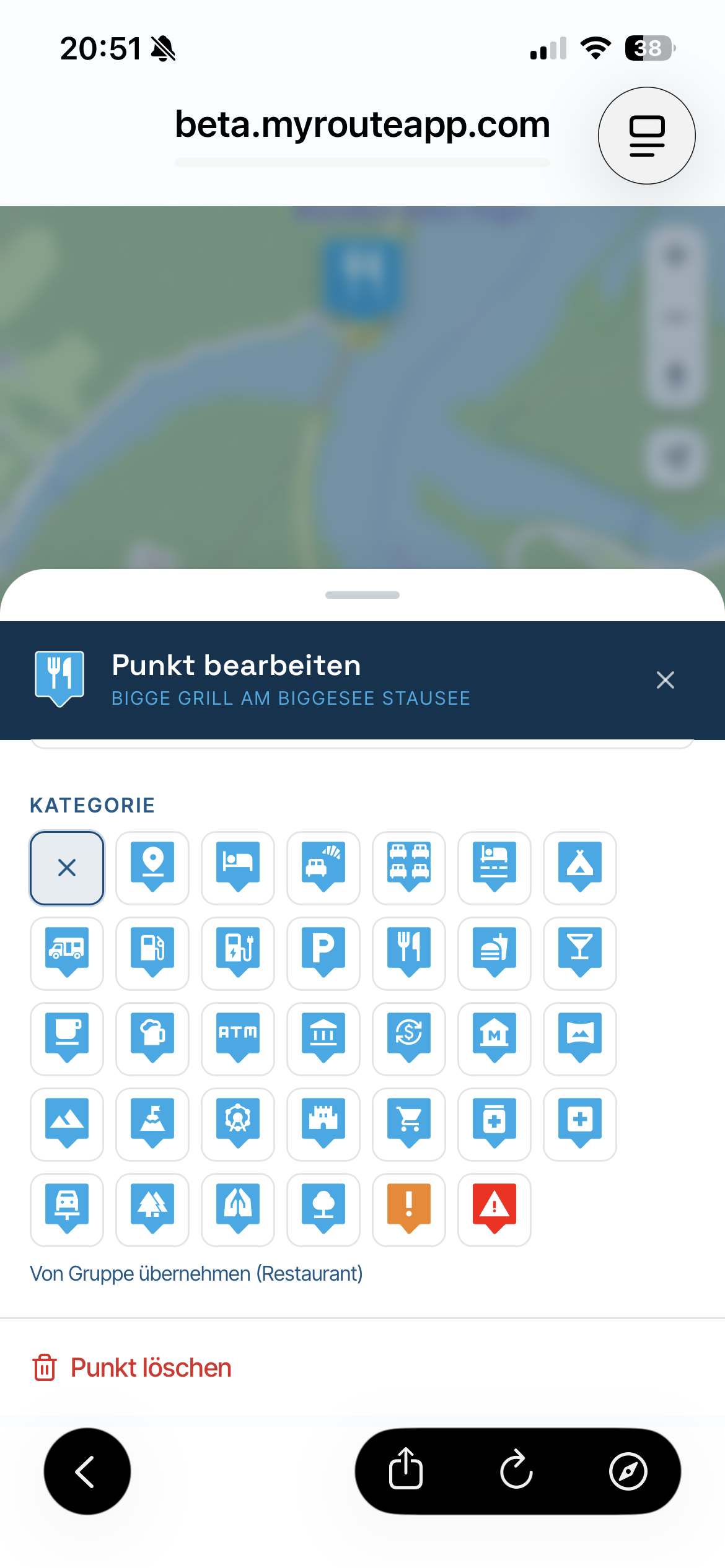The width and height of the screenshot is (725, 1568).
Task: Choose the hotel bed category icon
Action: point(238,868)
